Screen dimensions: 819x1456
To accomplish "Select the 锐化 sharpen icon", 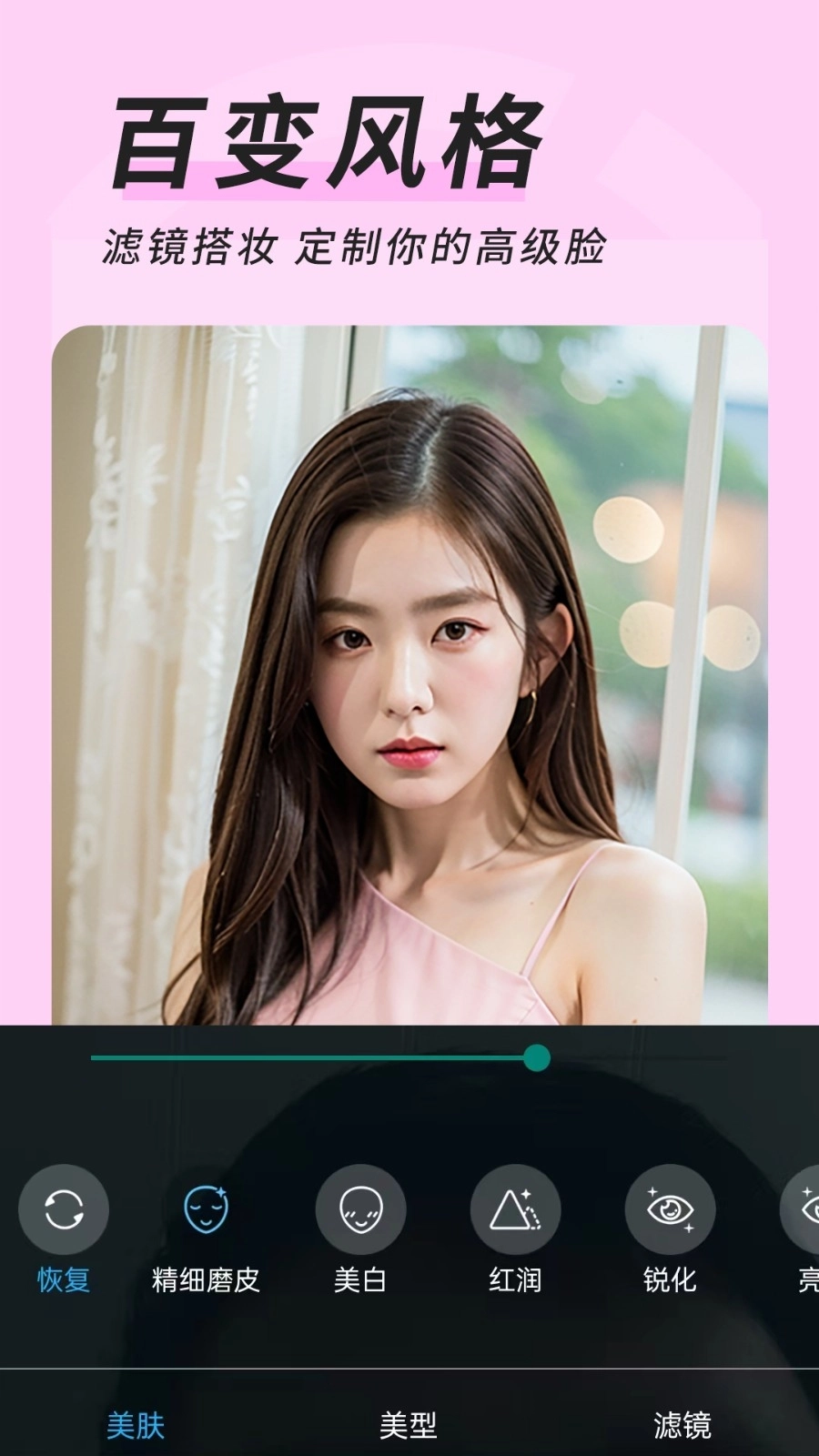I will point(669,1208).
